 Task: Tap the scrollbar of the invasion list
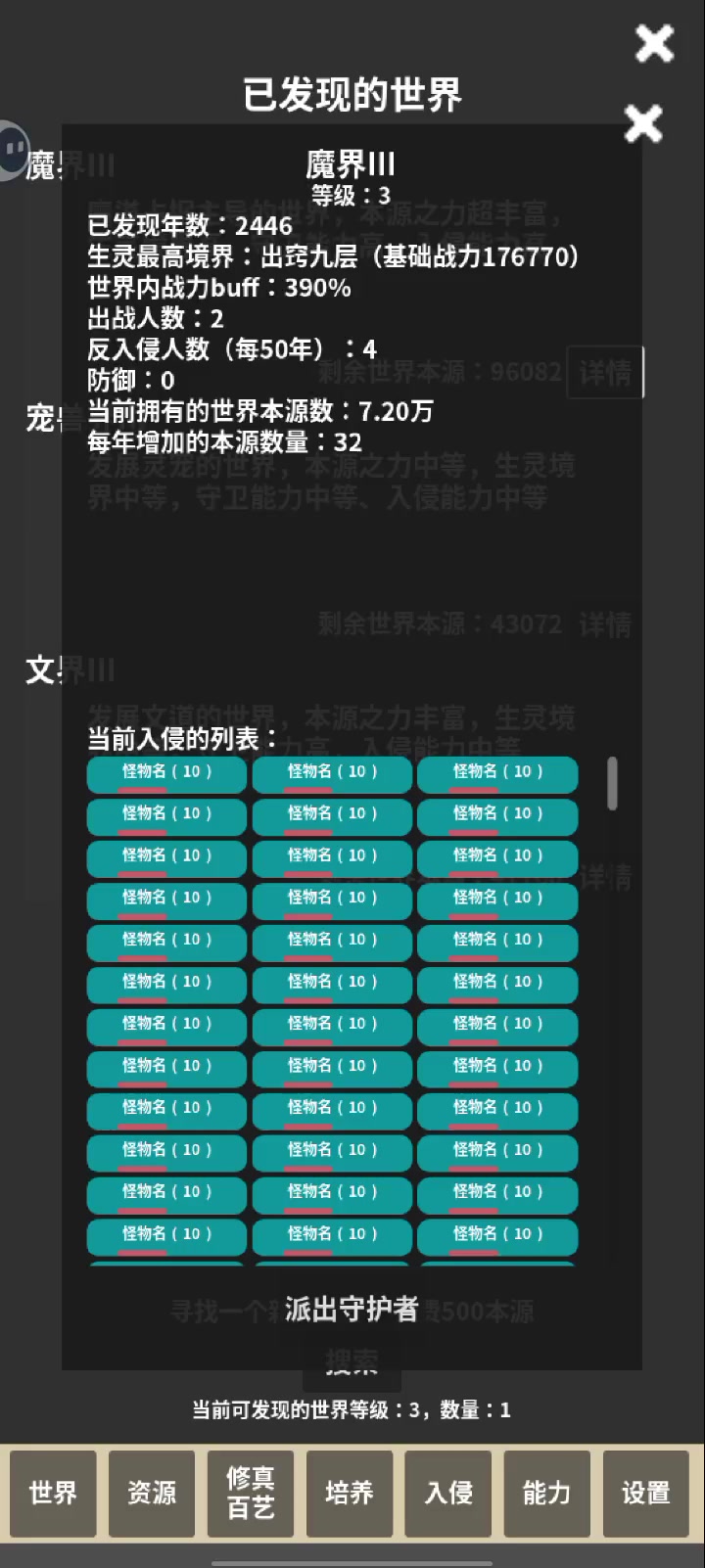click(x=612, y=783)
